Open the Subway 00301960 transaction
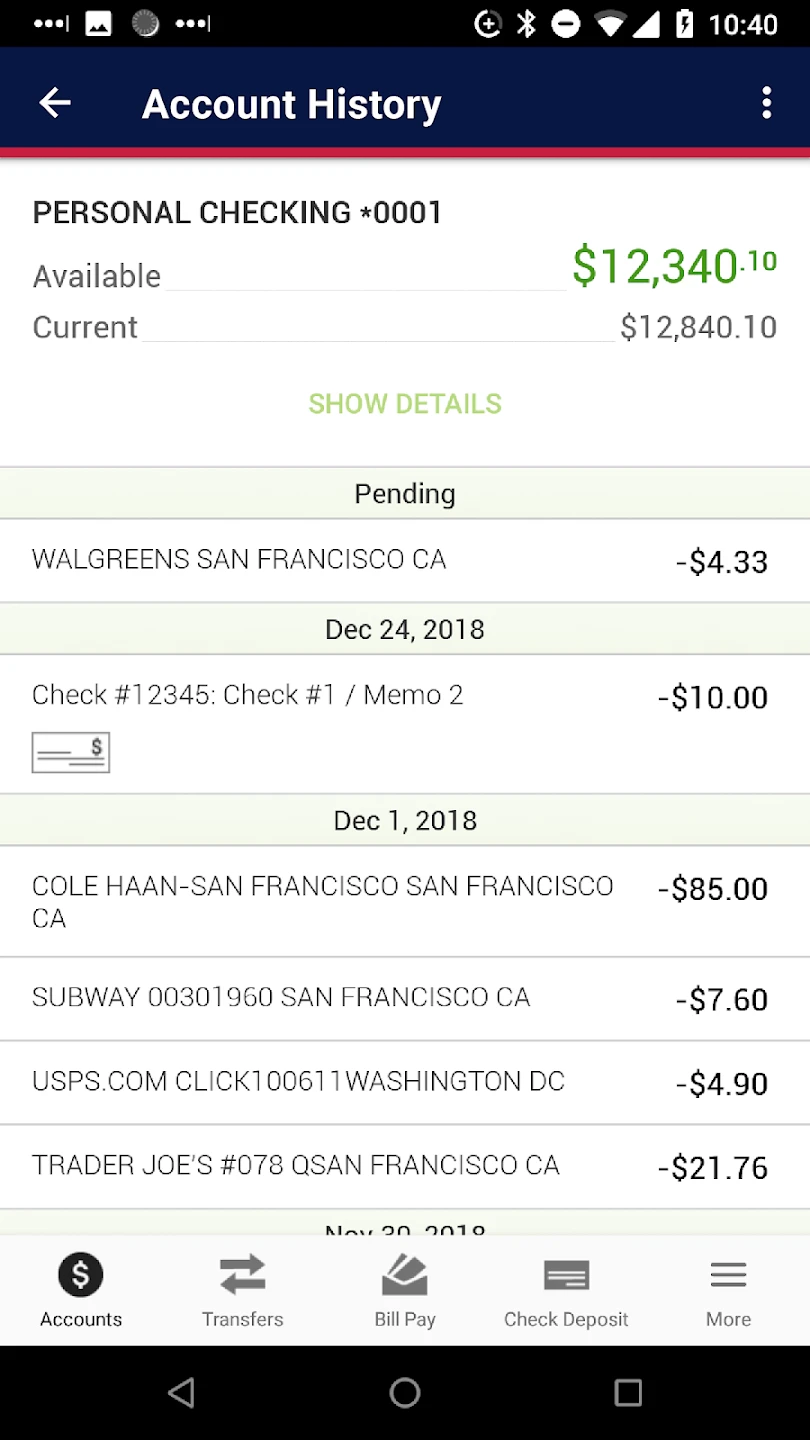The image size is (810, 1440). click(x=405, y=999)
